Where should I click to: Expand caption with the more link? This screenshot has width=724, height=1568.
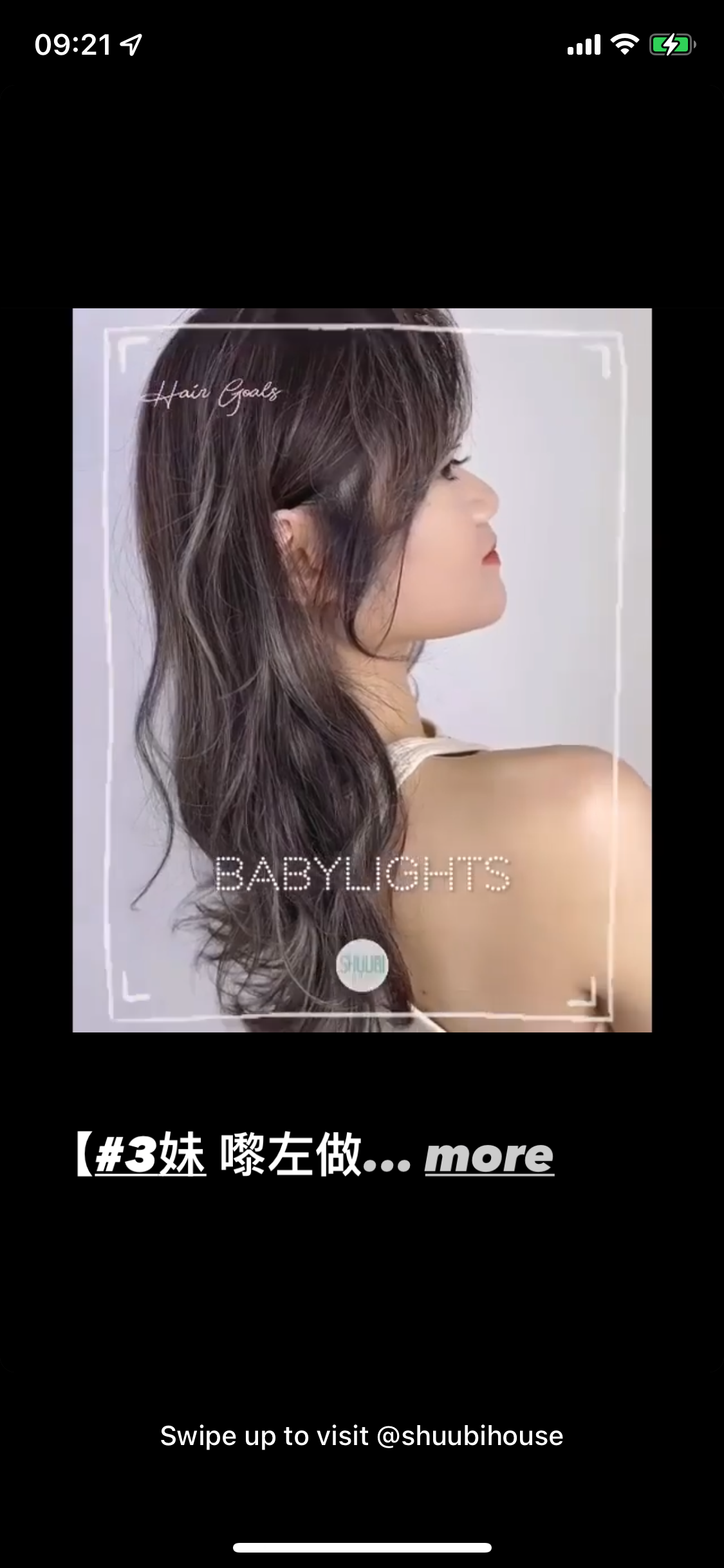(x=489, y=1157)
